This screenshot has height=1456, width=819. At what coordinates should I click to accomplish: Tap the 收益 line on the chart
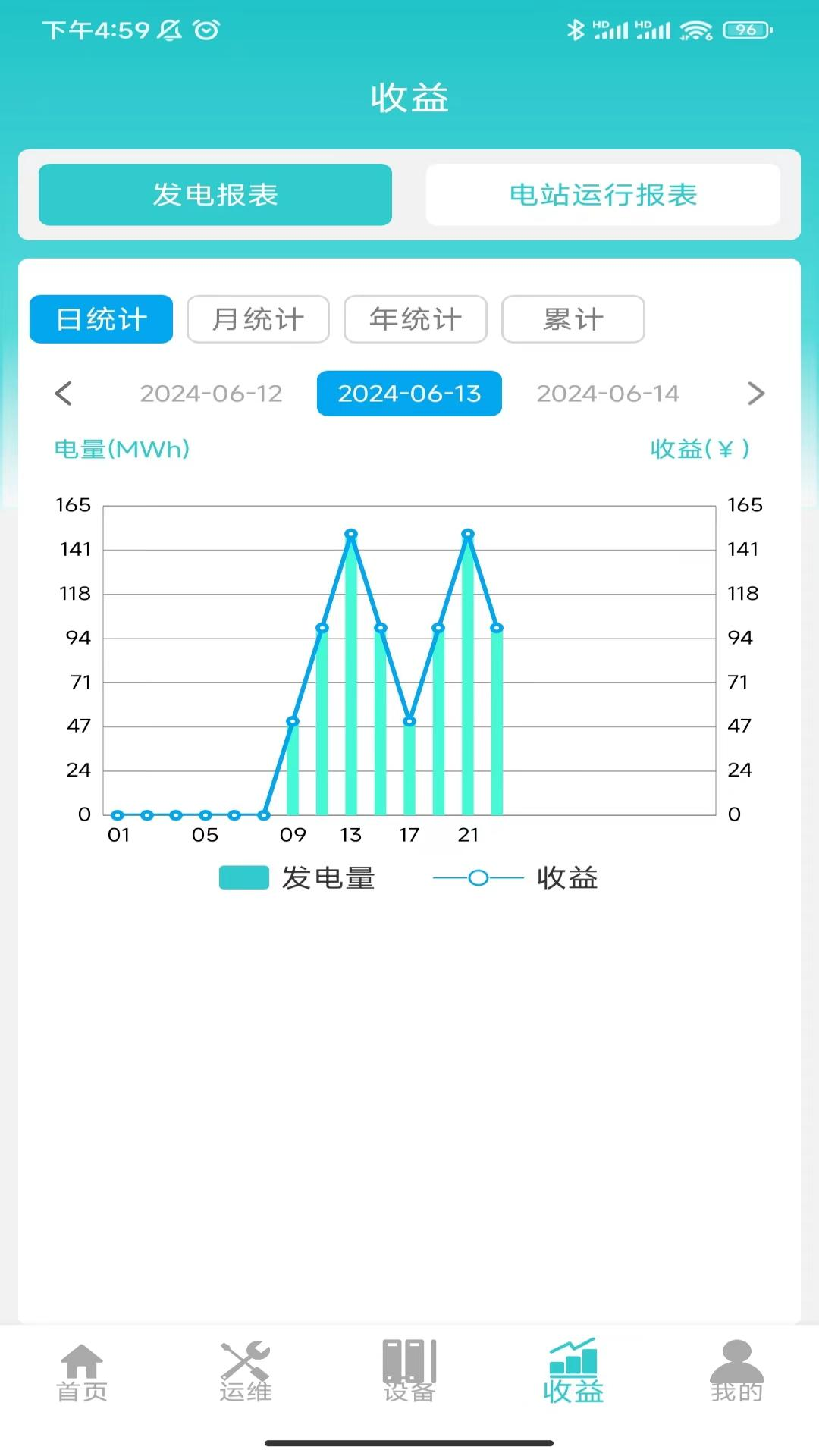tap(476, 877)
